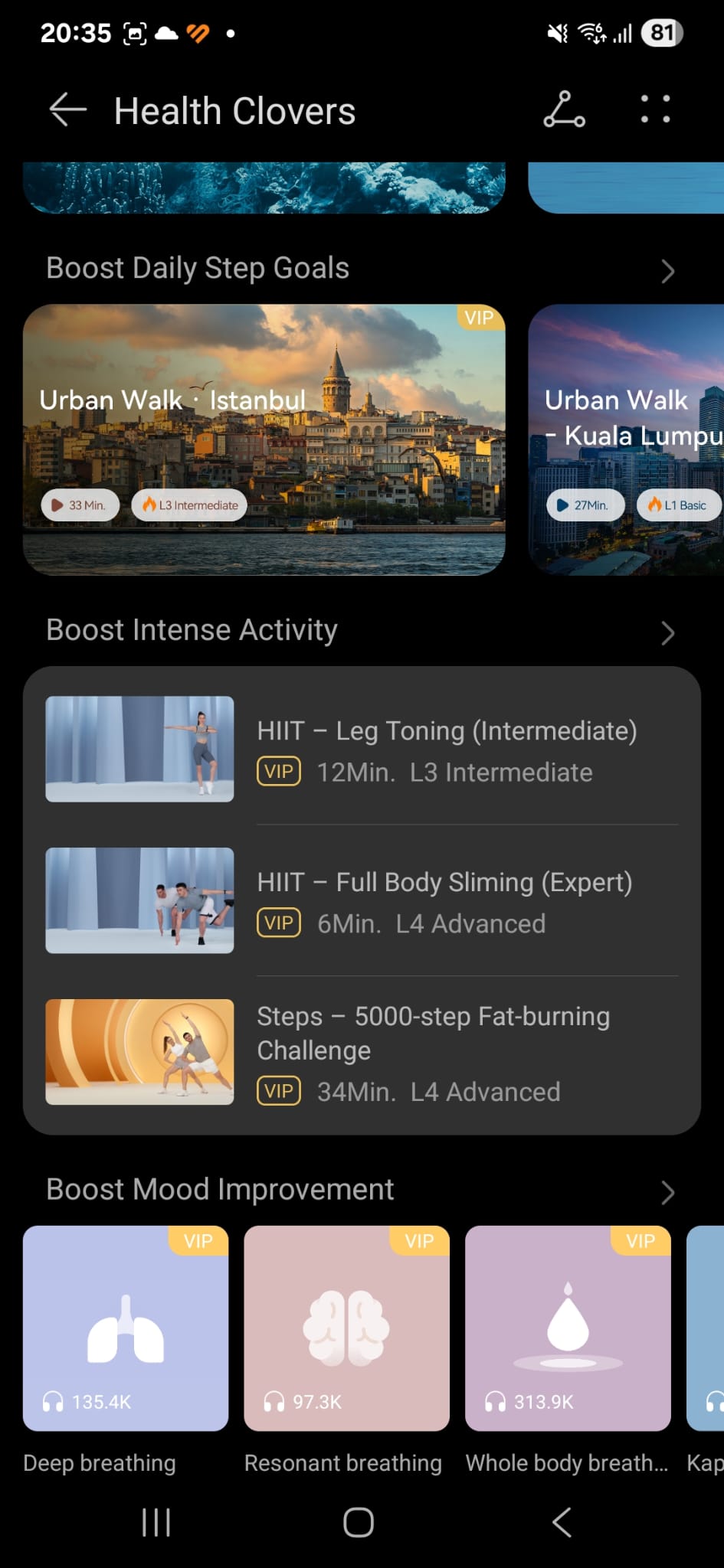
Task: Open HIIT Leg Toning (Intermediate) workout
Action: pyautogui.click(x=362, y=749)
